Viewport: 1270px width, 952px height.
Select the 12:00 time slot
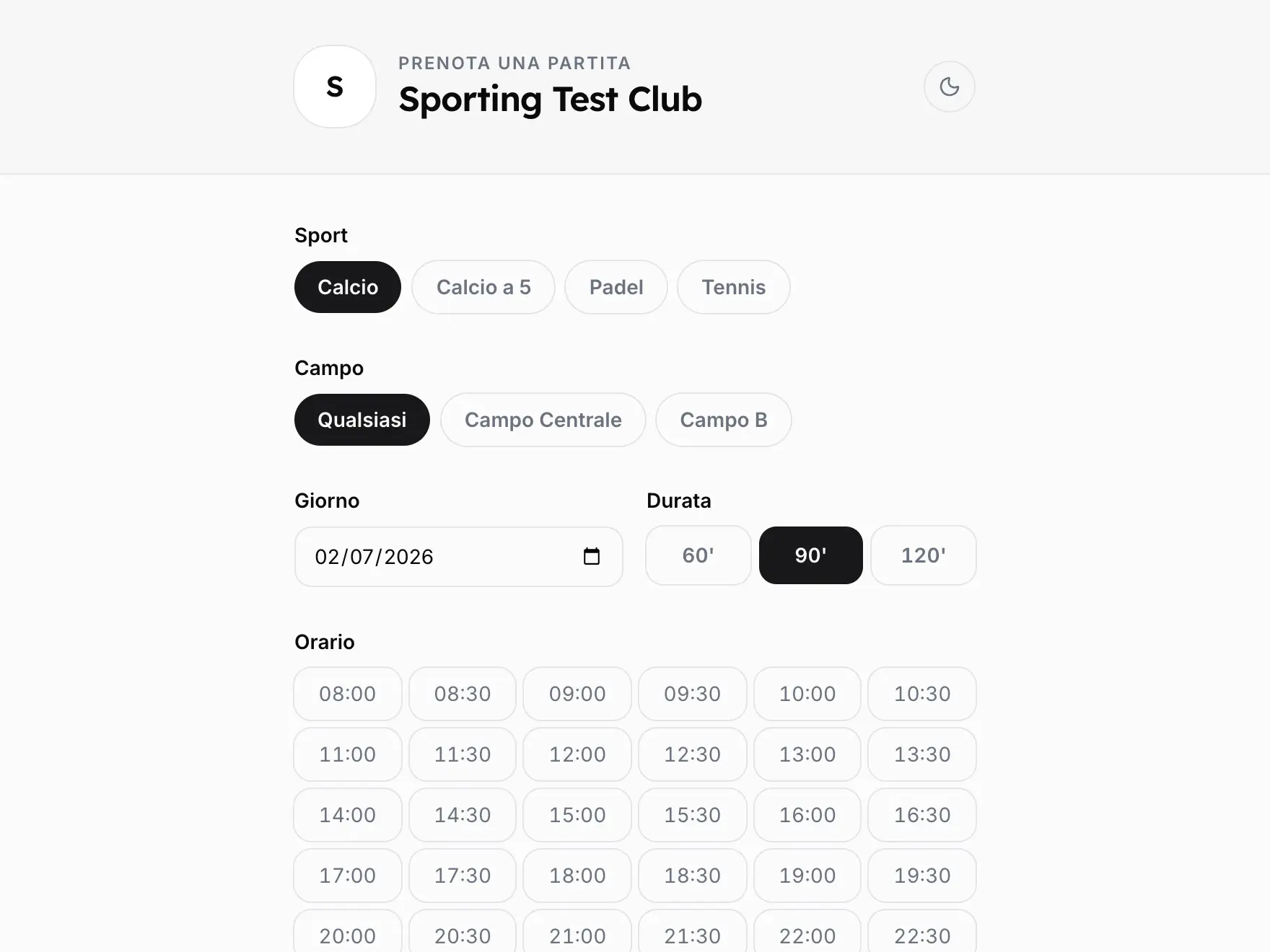tap(577, 754)
